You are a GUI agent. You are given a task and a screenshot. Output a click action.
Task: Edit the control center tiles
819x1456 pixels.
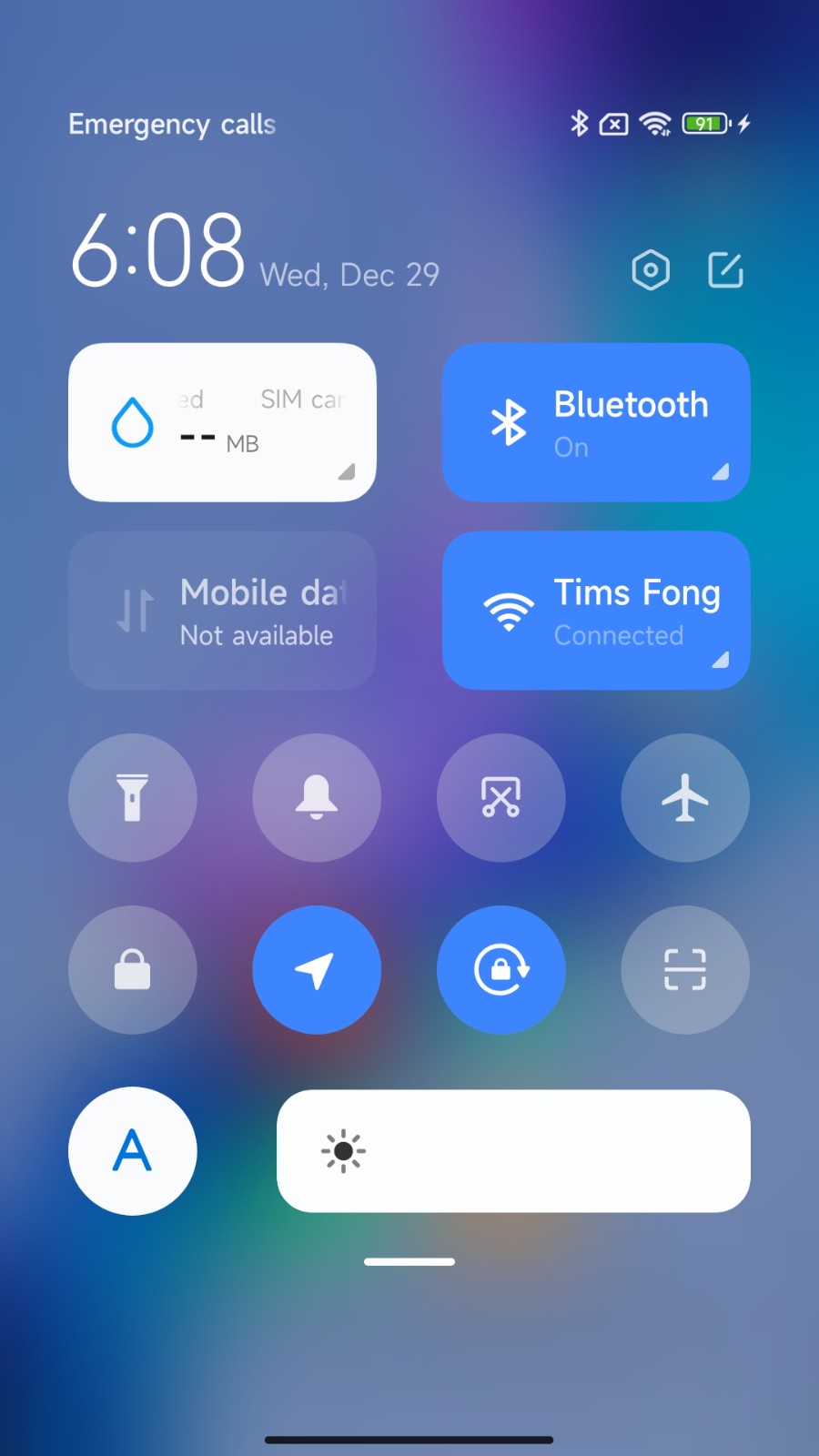(x=725, y=270)
